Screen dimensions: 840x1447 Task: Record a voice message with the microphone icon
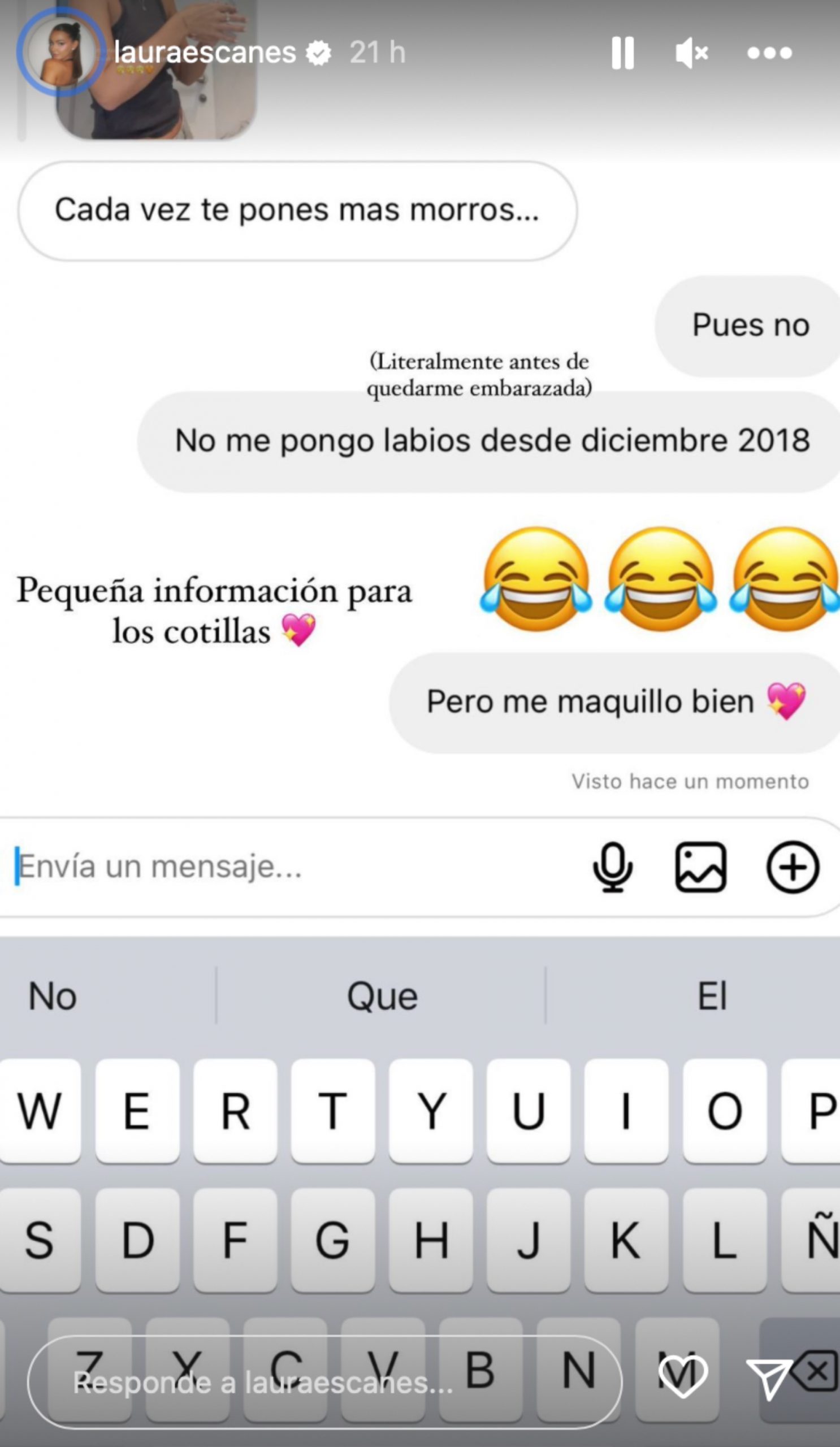pyautogui.click(x=613, y=867)
